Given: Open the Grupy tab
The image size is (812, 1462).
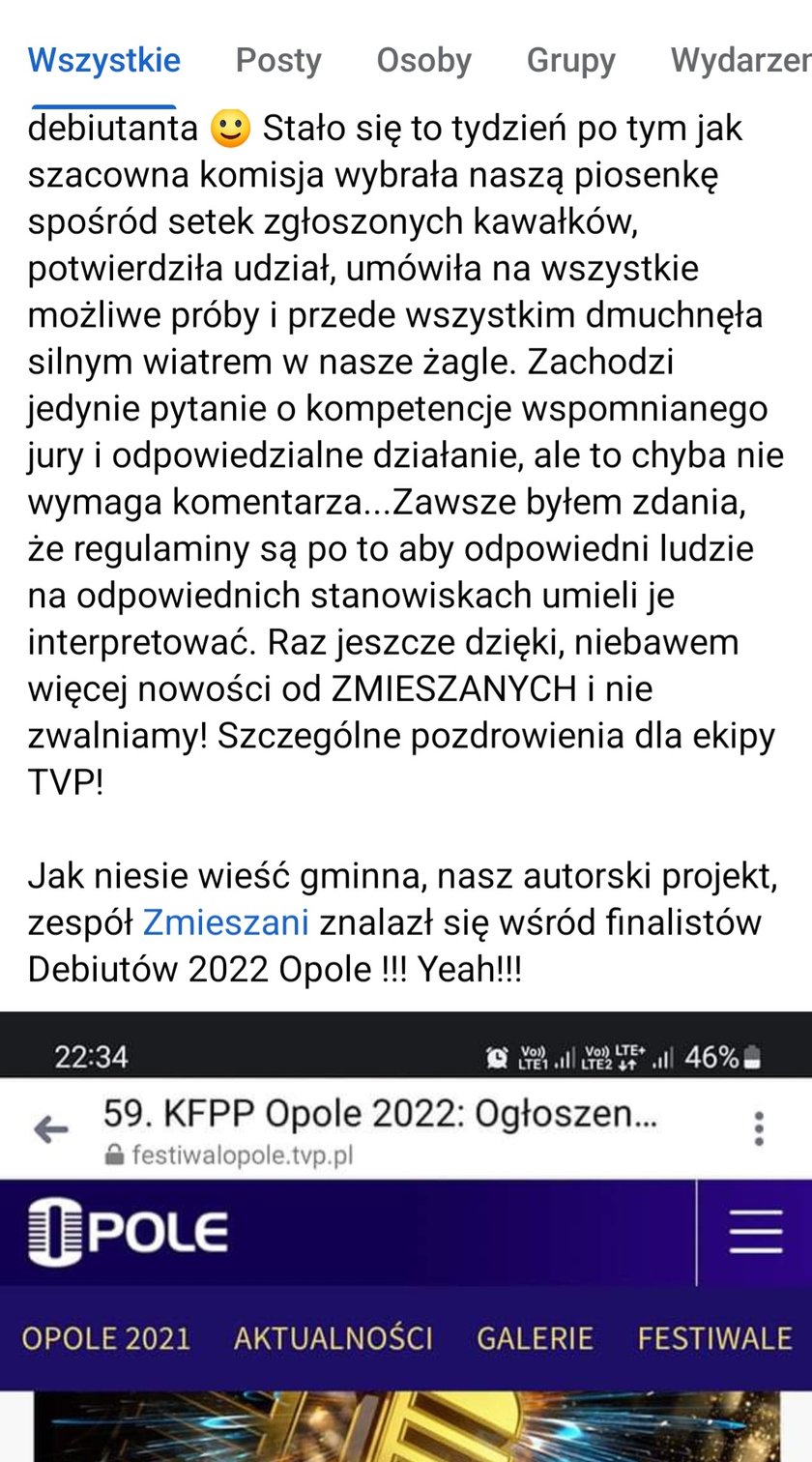Looking at the screenshot, I should tap(570, 60).
